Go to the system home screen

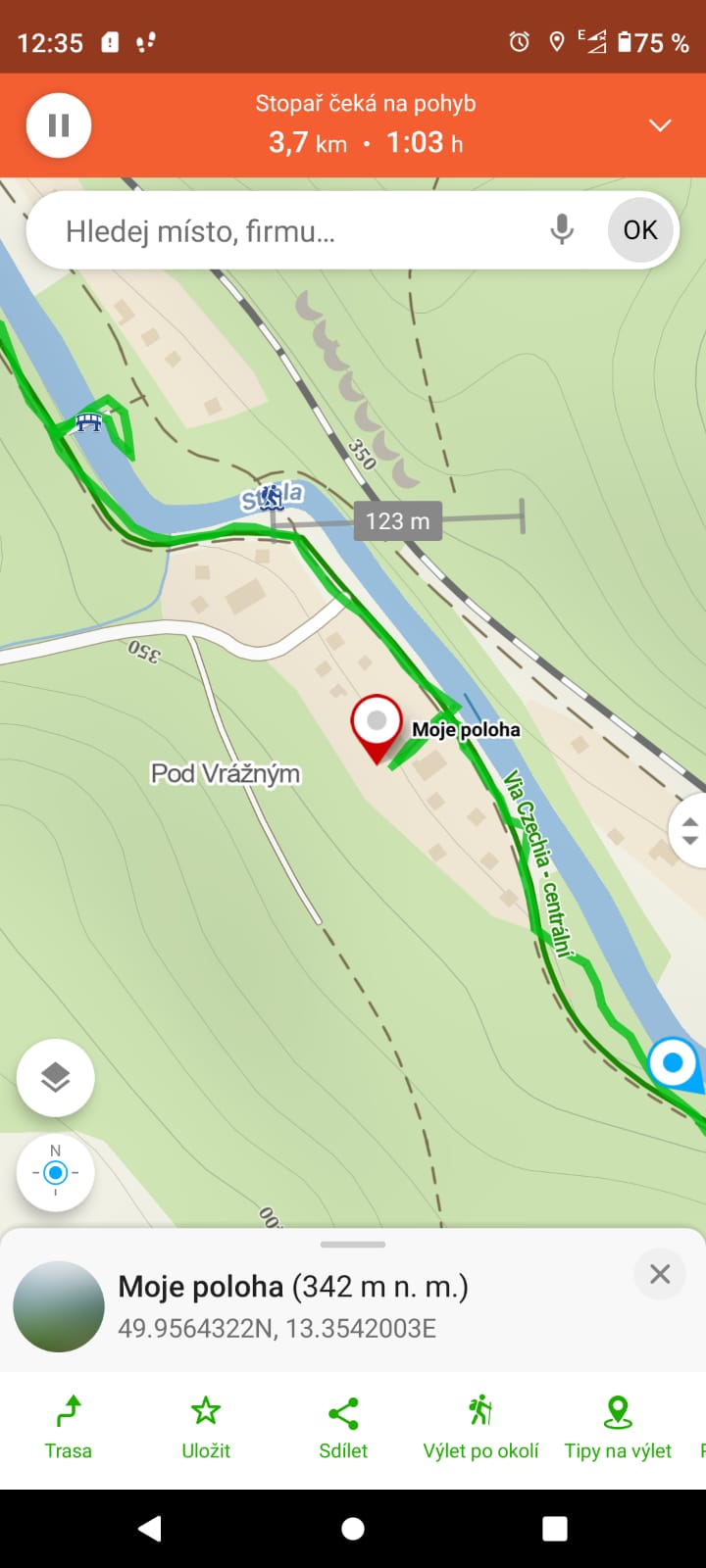[x=353, y=1529]
